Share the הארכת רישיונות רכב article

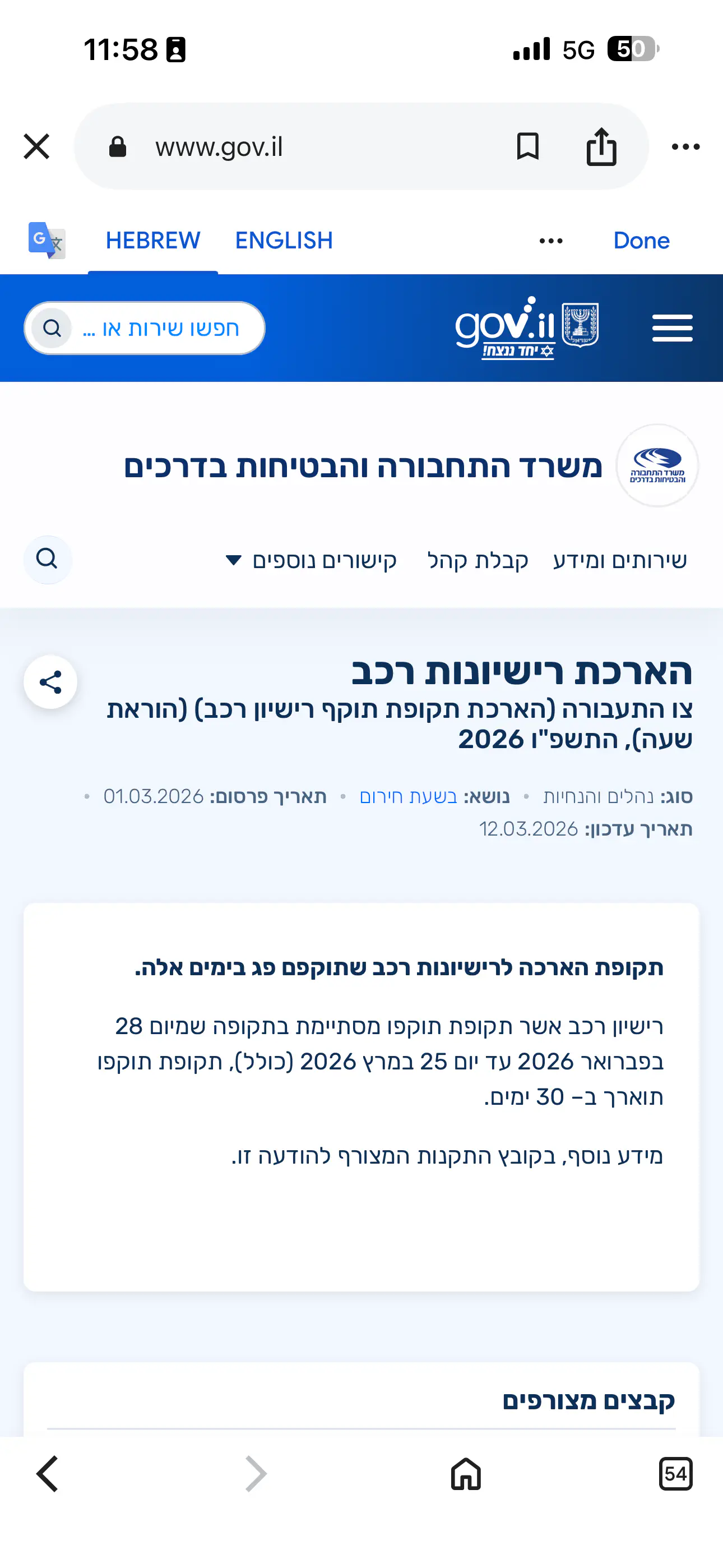point(50,682)
